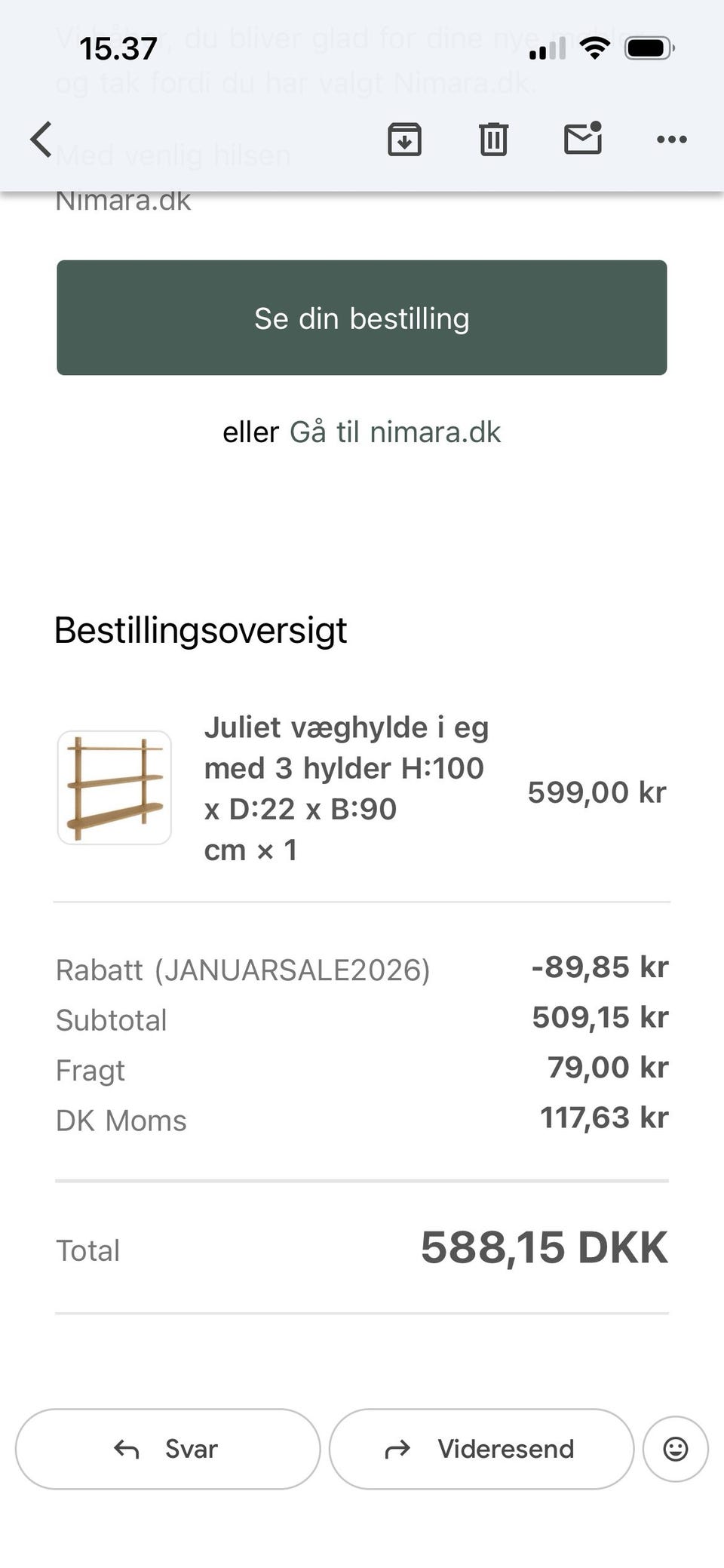This screenshot has width=724, height=1568.
Task: Tap the forward arrow icon beside Videresend
Action: (x=397, y=1448)
